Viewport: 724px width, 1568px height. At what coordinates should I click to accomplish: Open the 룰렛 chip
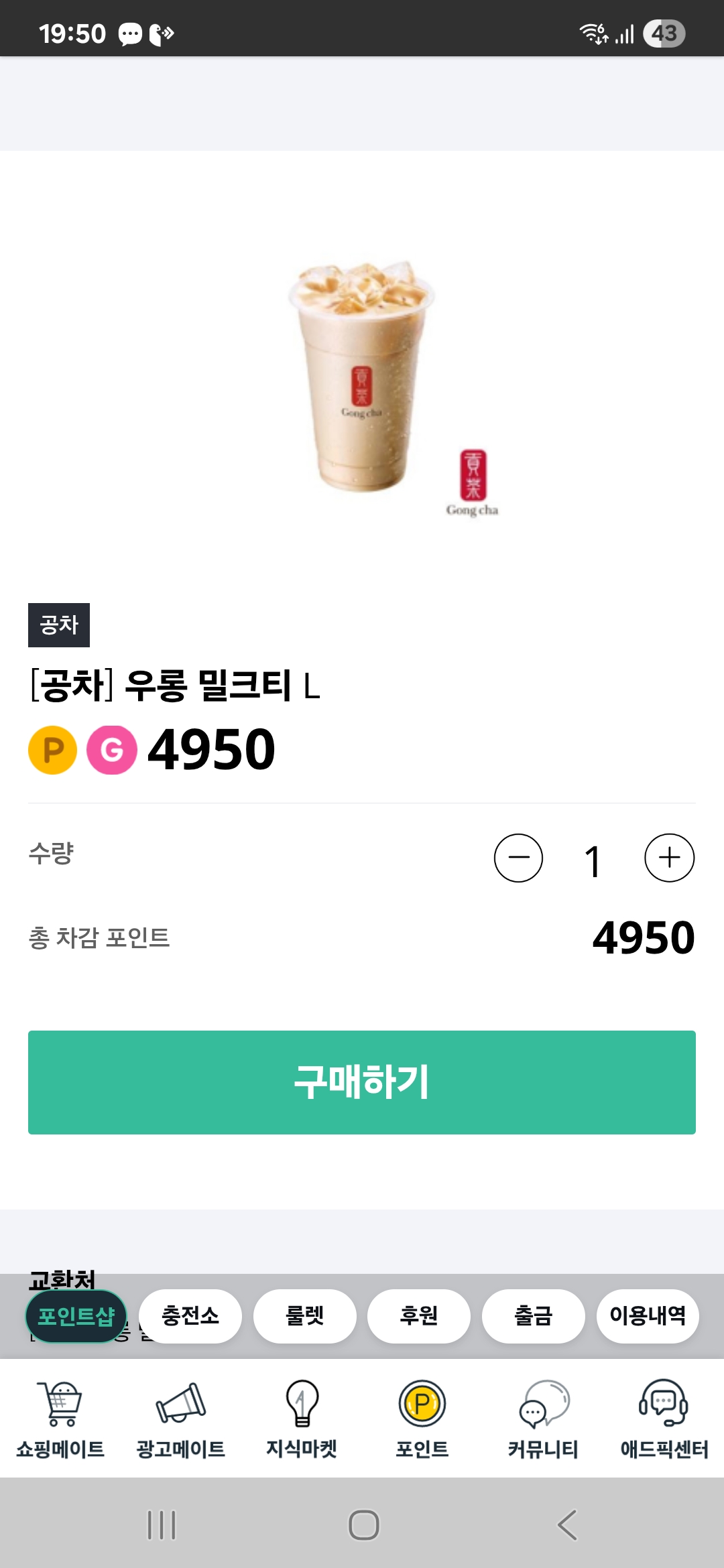[x=305, y=1316]
